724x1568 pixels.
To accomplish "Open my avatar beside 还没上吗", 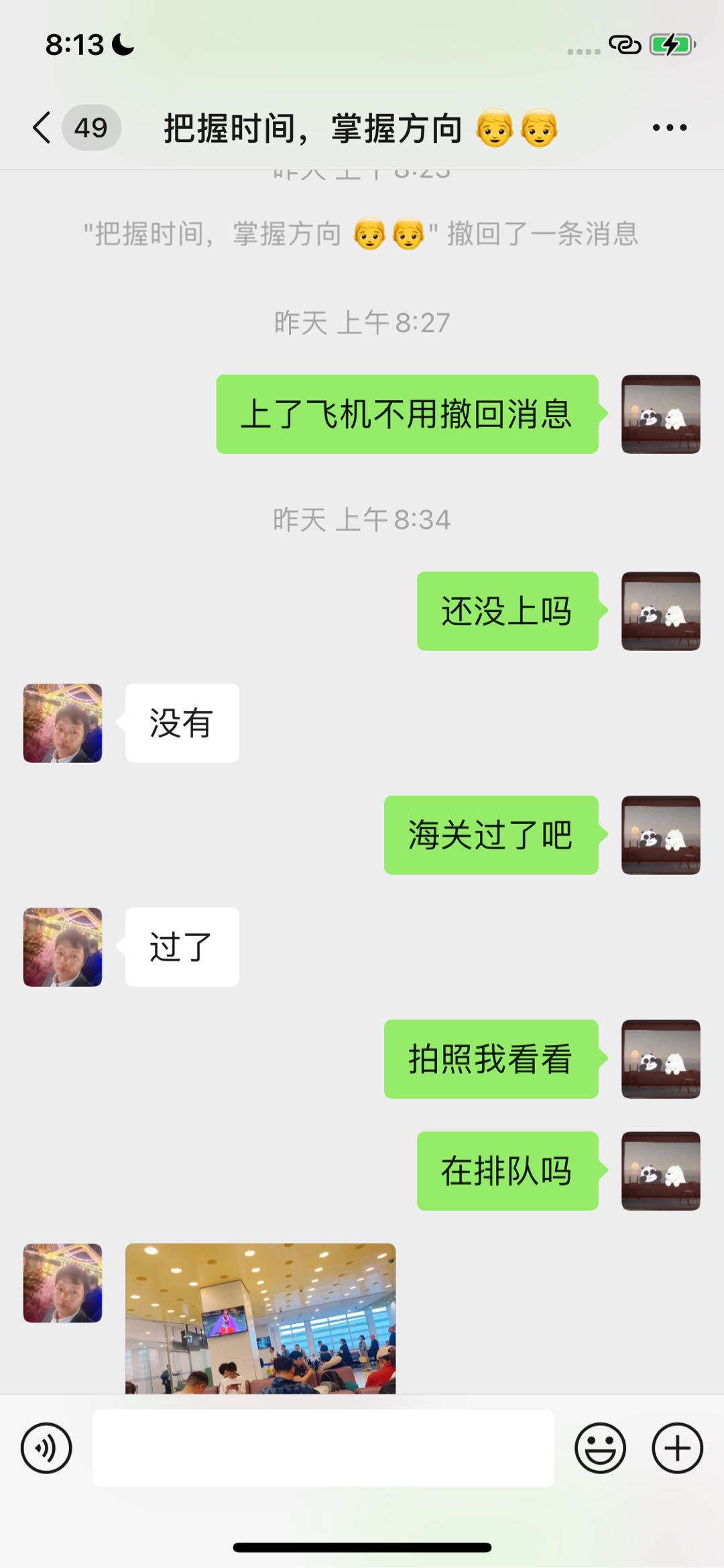I will pyautogui.click(x=660, y=611).
